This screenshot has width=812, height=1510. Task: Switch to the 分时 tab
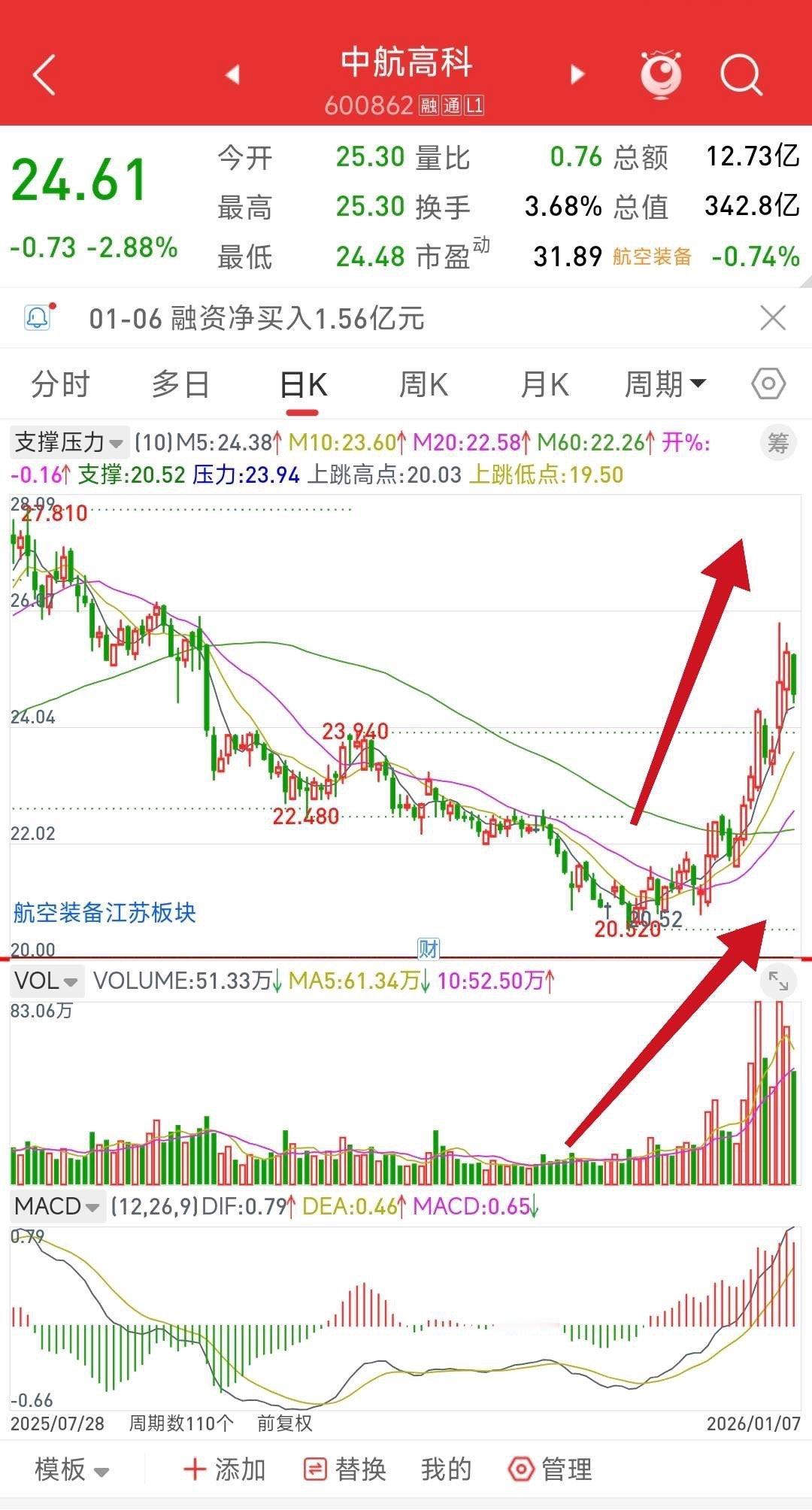tap(58, 384)
